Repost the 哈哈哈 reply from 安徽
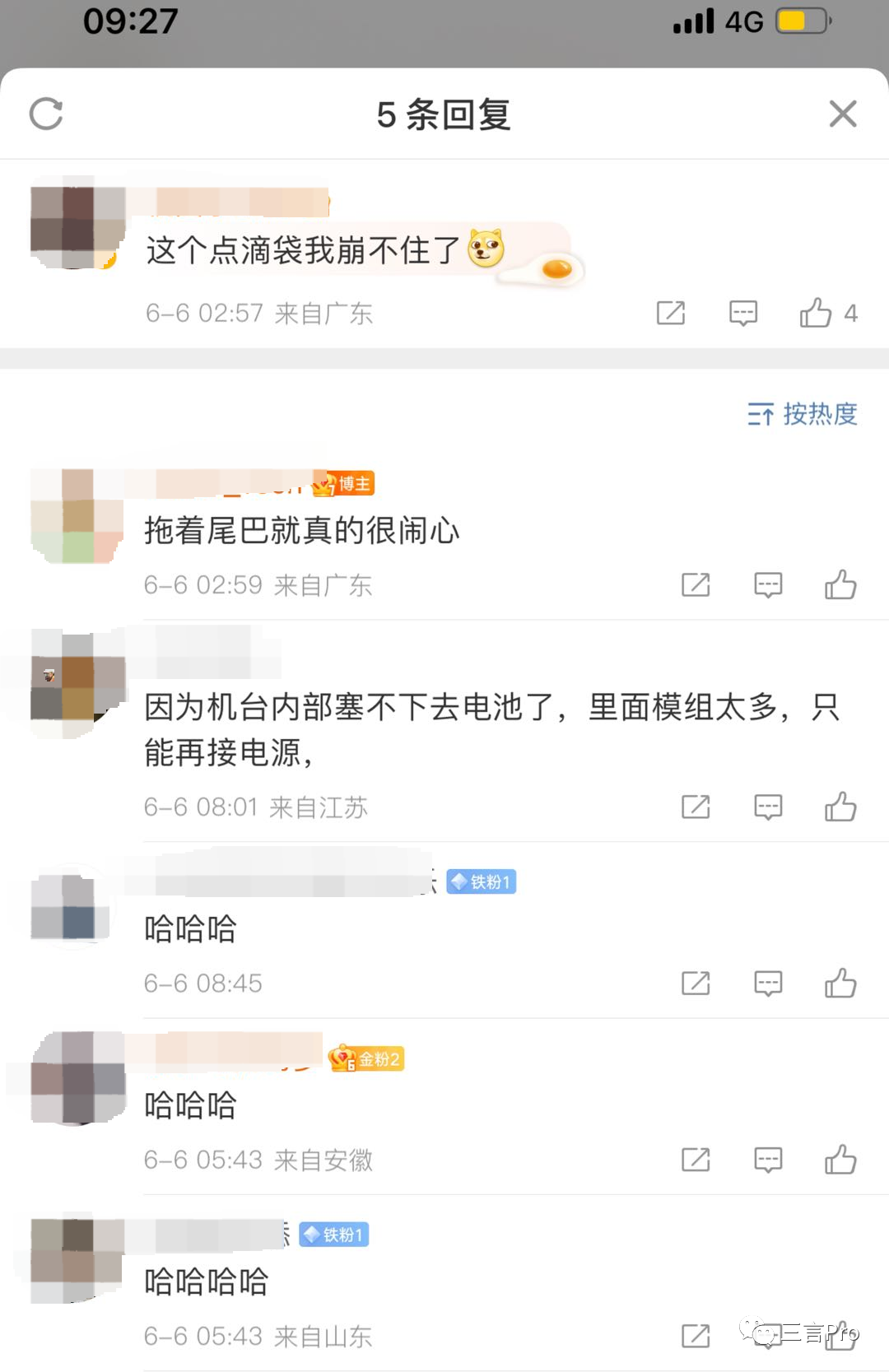Screen dimensions: 889x1372 click(696, 1160)
